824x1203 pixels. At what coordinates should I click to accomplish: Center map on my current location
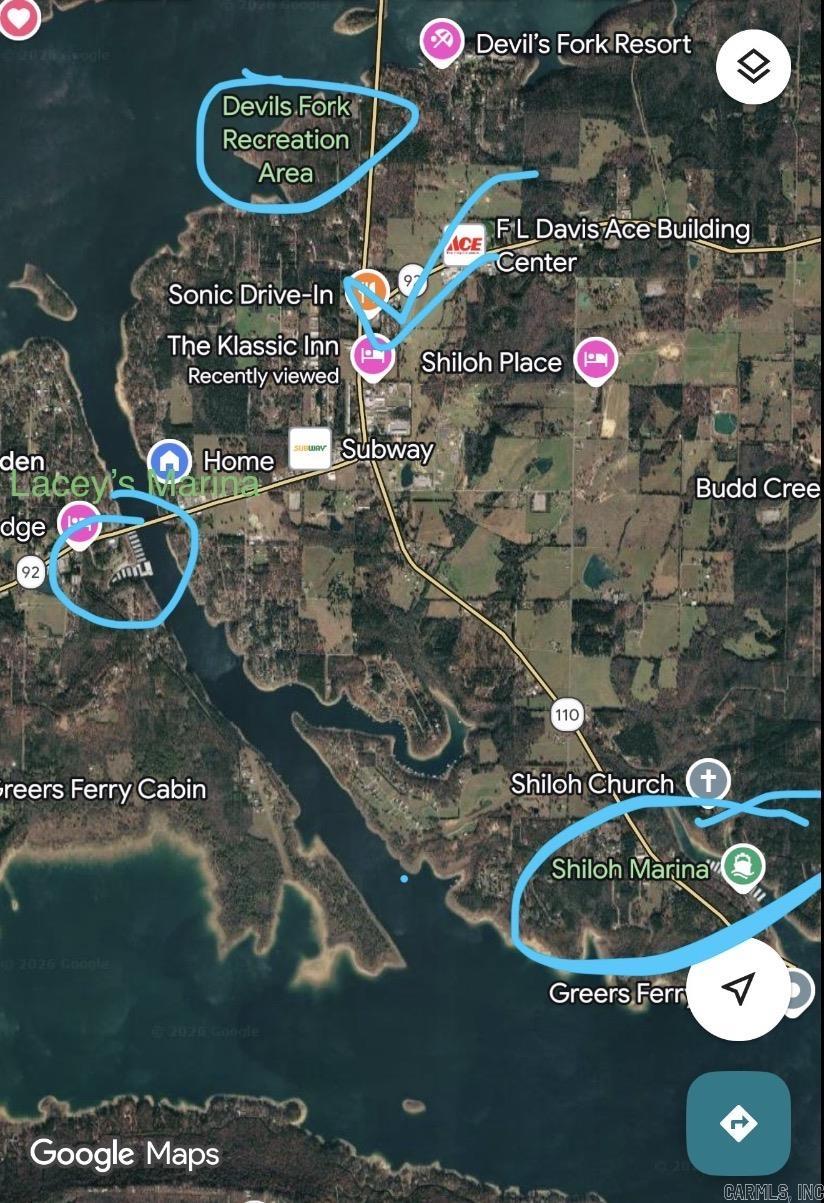click(738, 989)
